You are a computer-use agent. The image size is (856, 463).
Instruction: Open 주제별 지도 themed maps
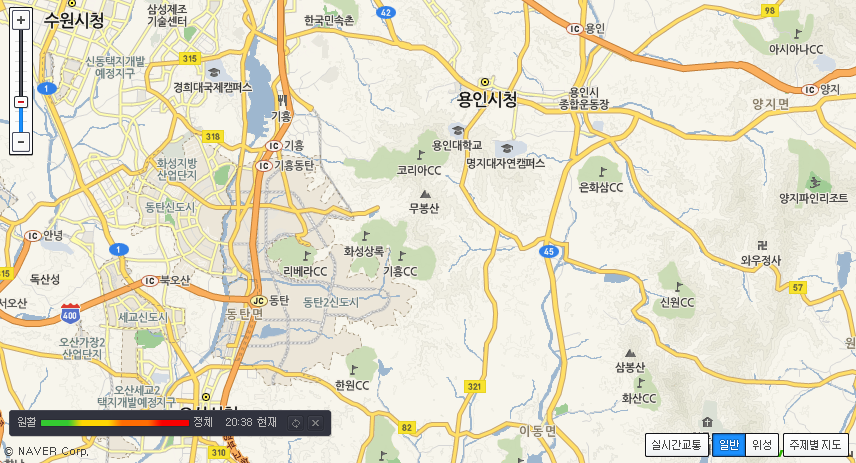[815, 445]
